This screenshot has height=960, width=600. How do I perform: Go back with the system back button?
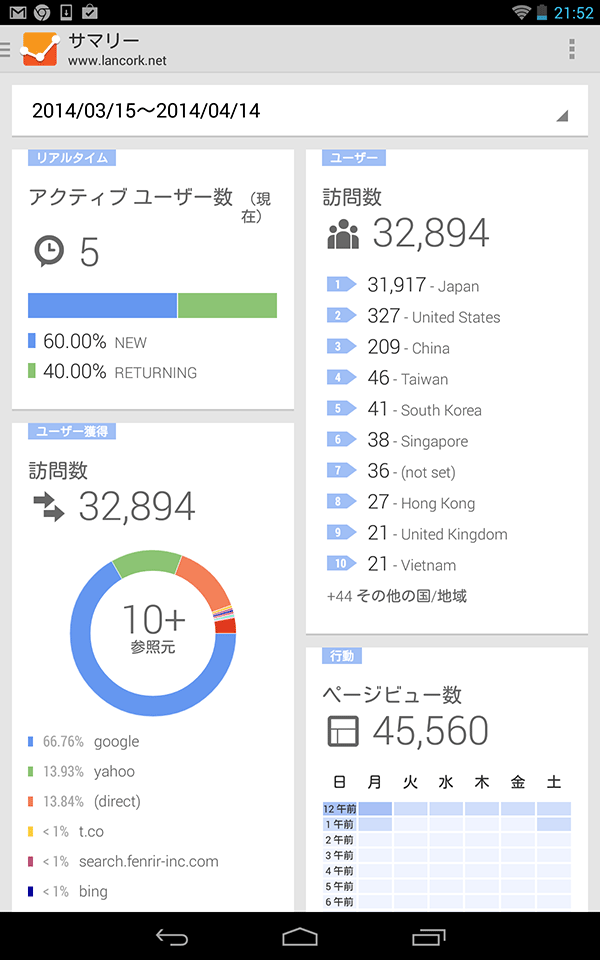pyautogui.click(x=171, y=937)
